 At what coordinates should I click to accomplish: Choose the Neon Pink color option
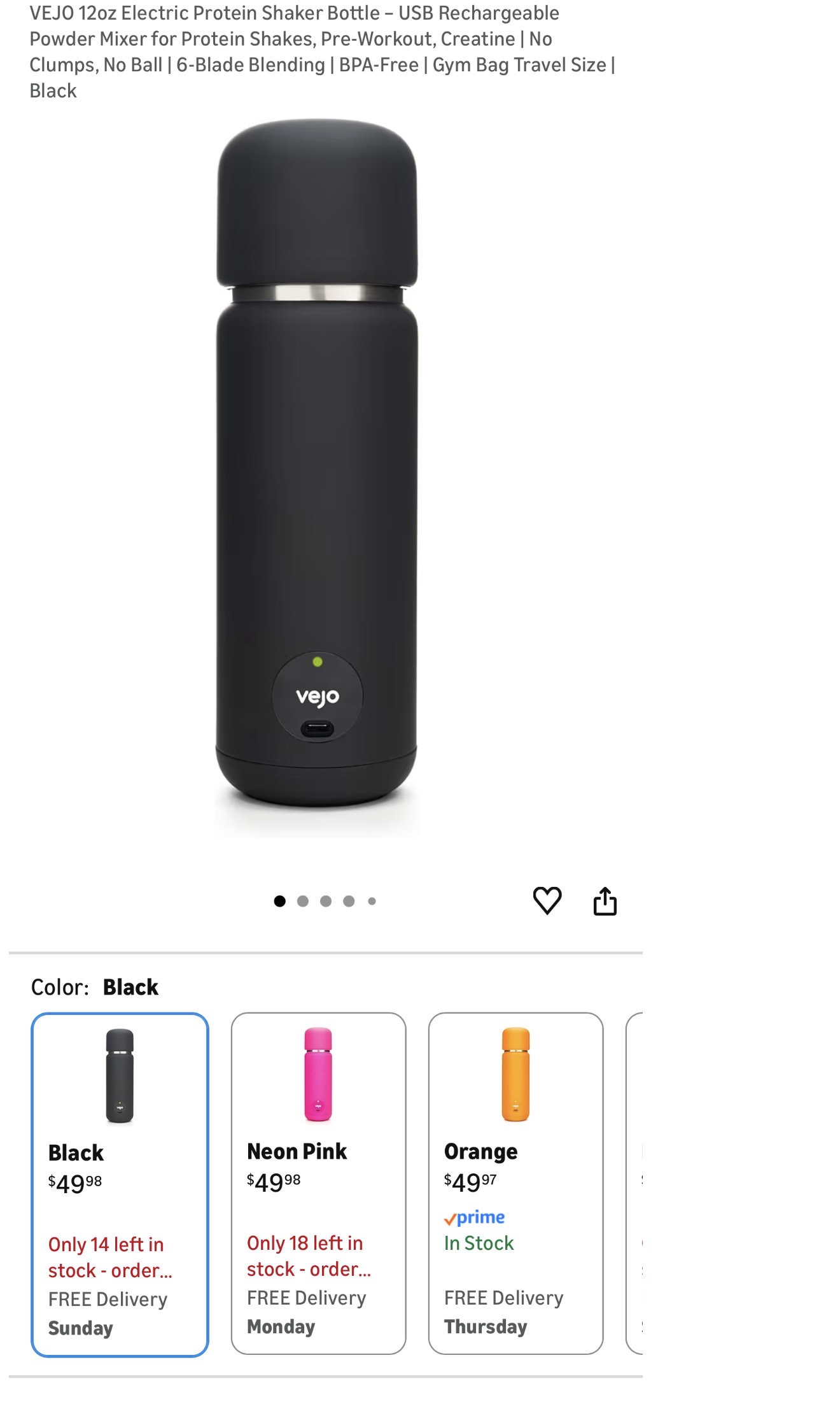[318, 1182]
